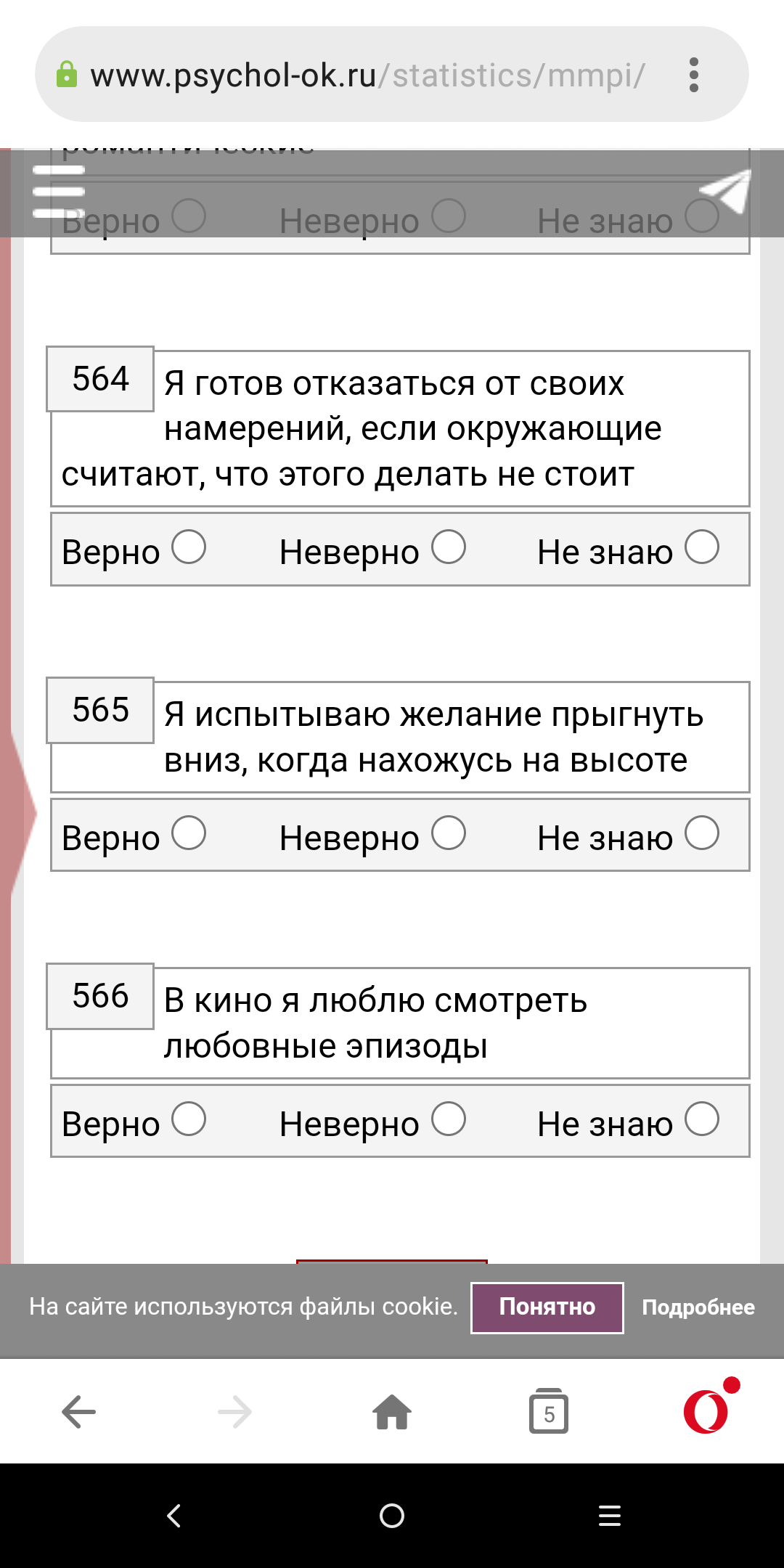Open the hamburger menu on the site
The width and height of the screenshot is (784, 1568).
point(58,192)
